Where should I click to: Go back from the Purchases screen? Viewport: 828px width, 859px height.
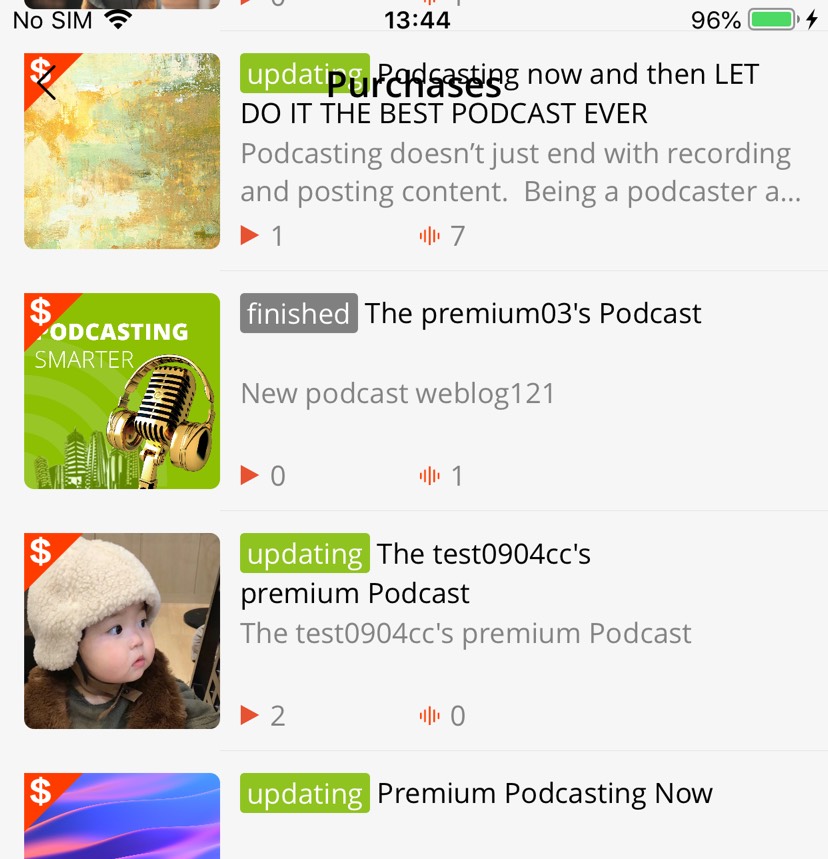[x=45, y=83]
